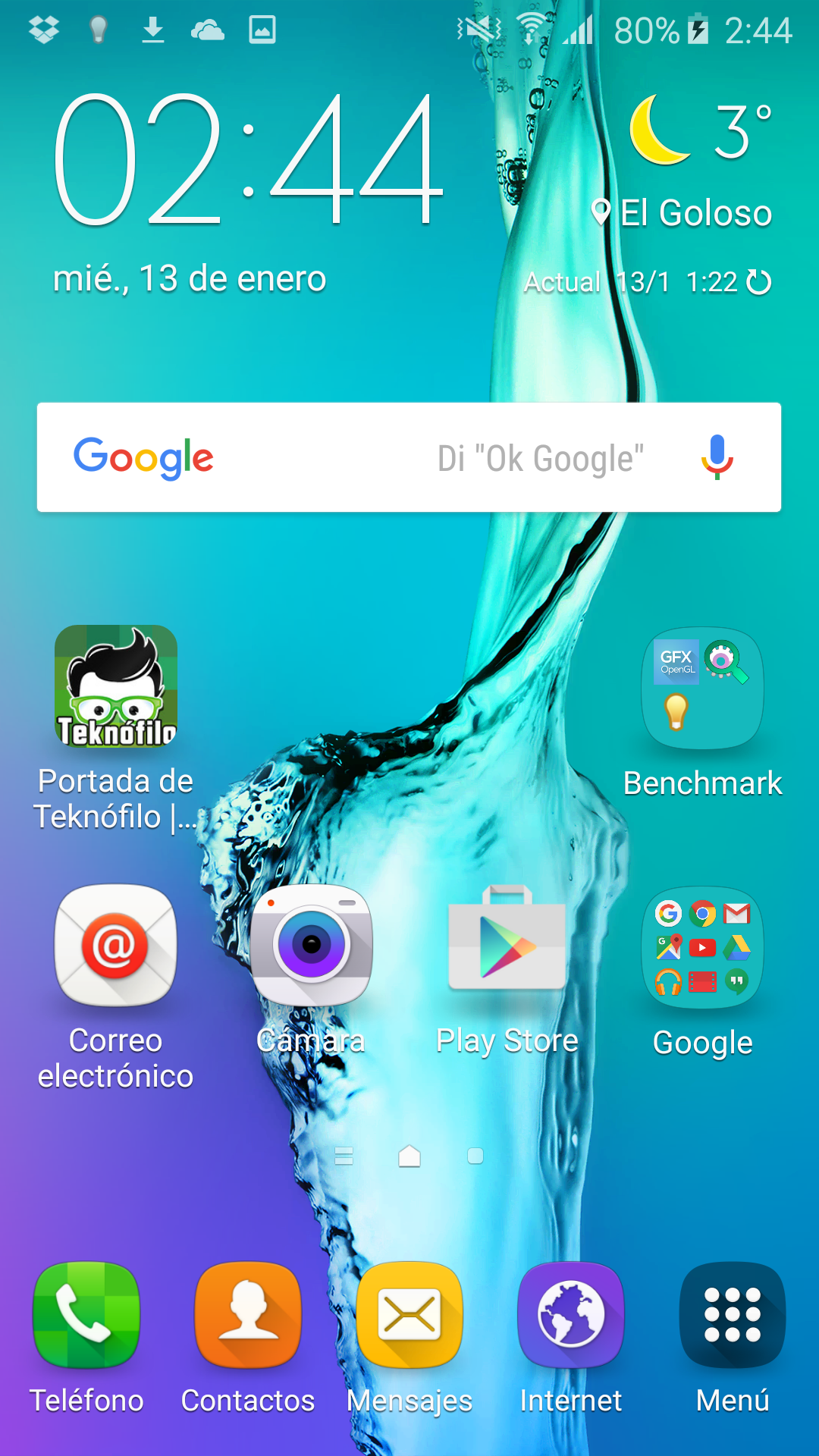Screen dimensions: 819x1456
Task: Start voice search with the microphone icon
Action: click(717, 457)
